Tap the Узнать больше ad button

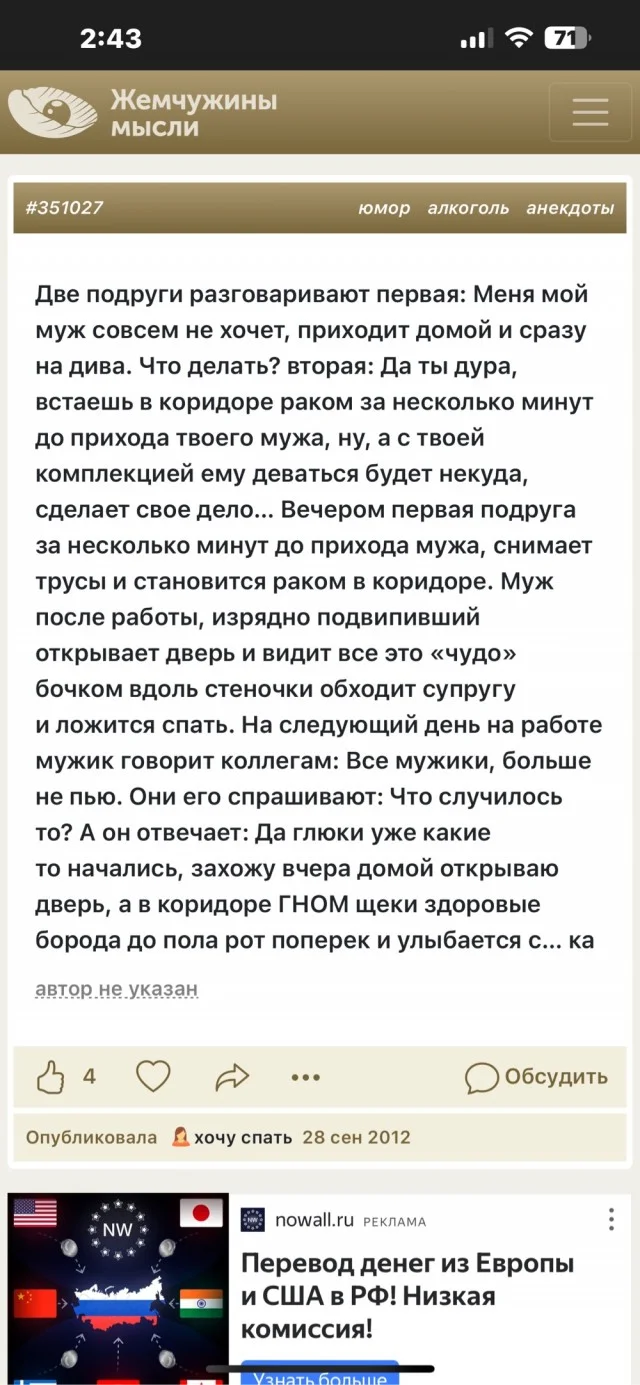(x=319, y=1376)
